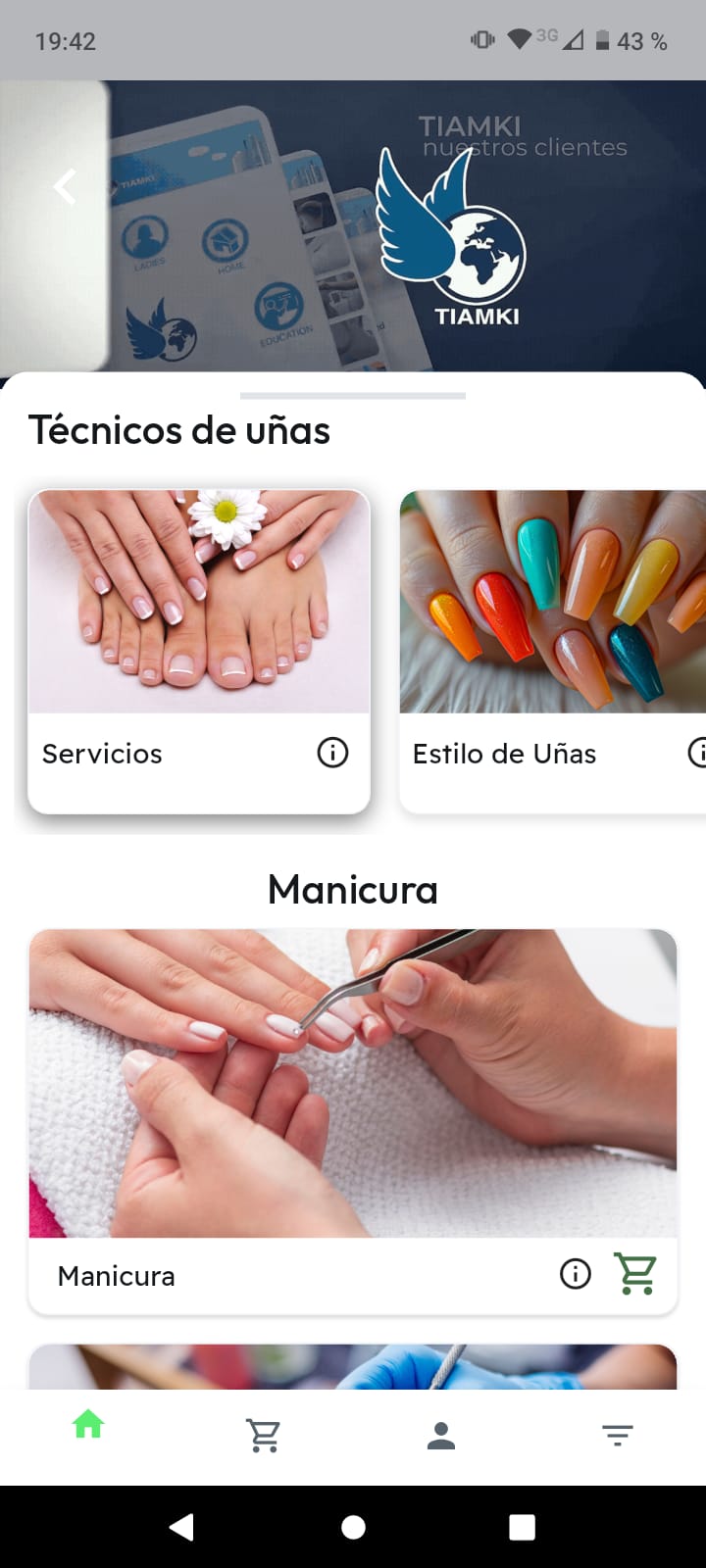Switch to the Home tab
706x1568 pixels.
pyautogui.click(x=88, y=1424)
